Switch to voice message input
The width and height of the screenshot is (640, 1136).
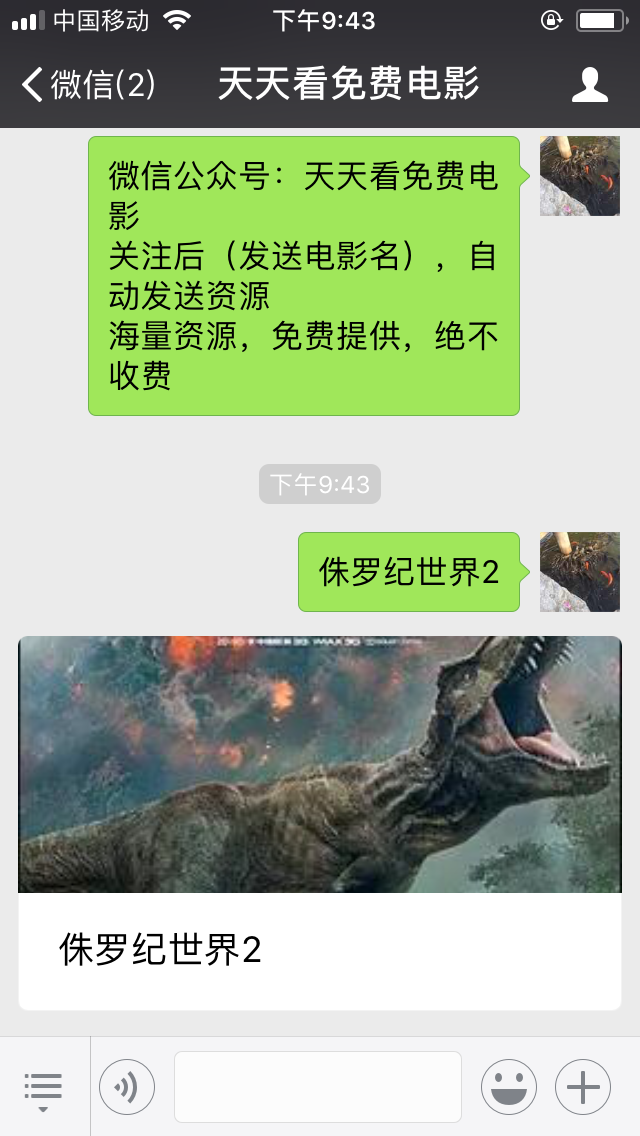pyautogui.click(x=127, y=1087)
